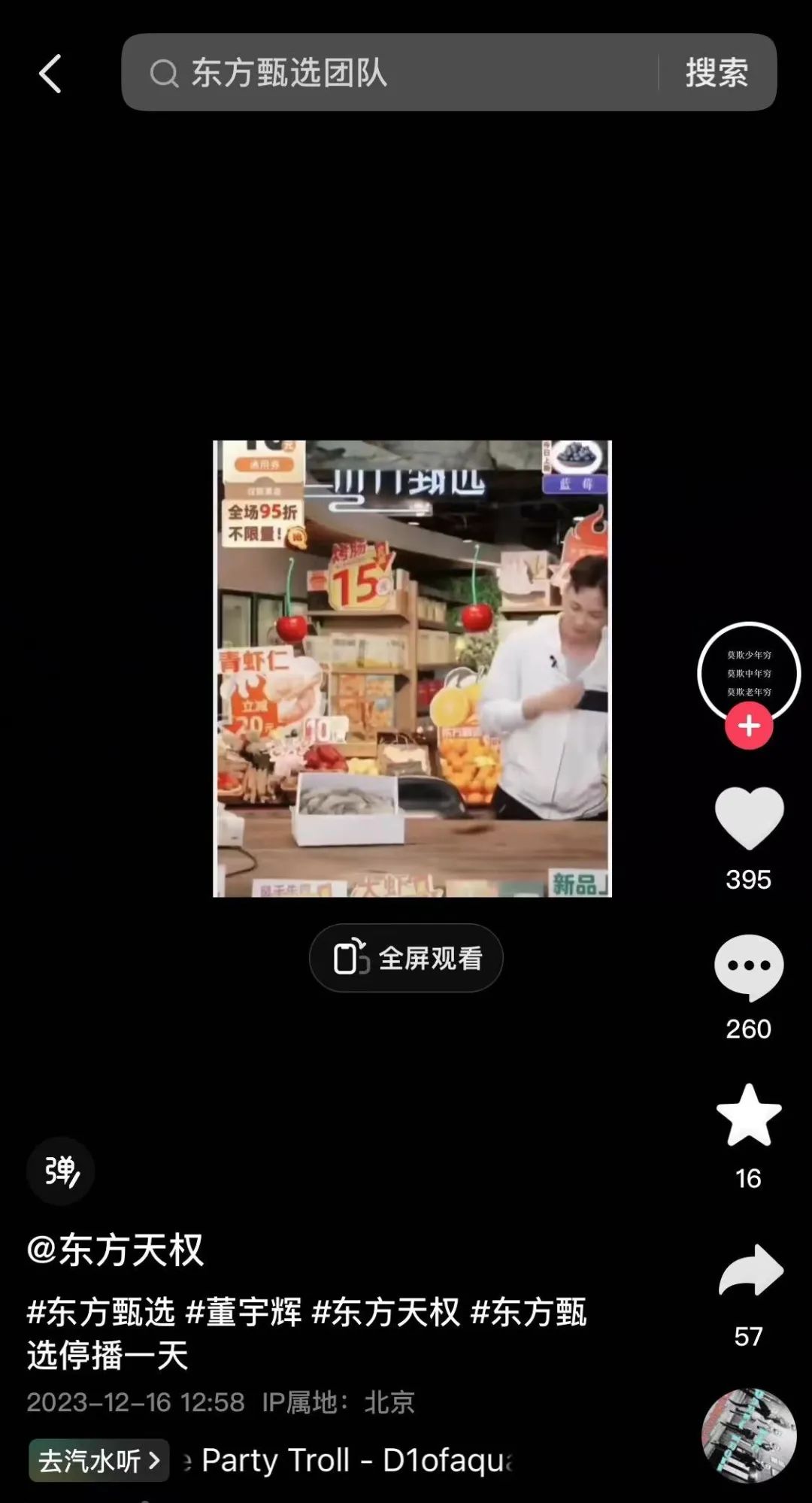The width and height of the screenshot is (812, 1503).
Task: Tap the red plus to follow the creator
Action: 749,725
